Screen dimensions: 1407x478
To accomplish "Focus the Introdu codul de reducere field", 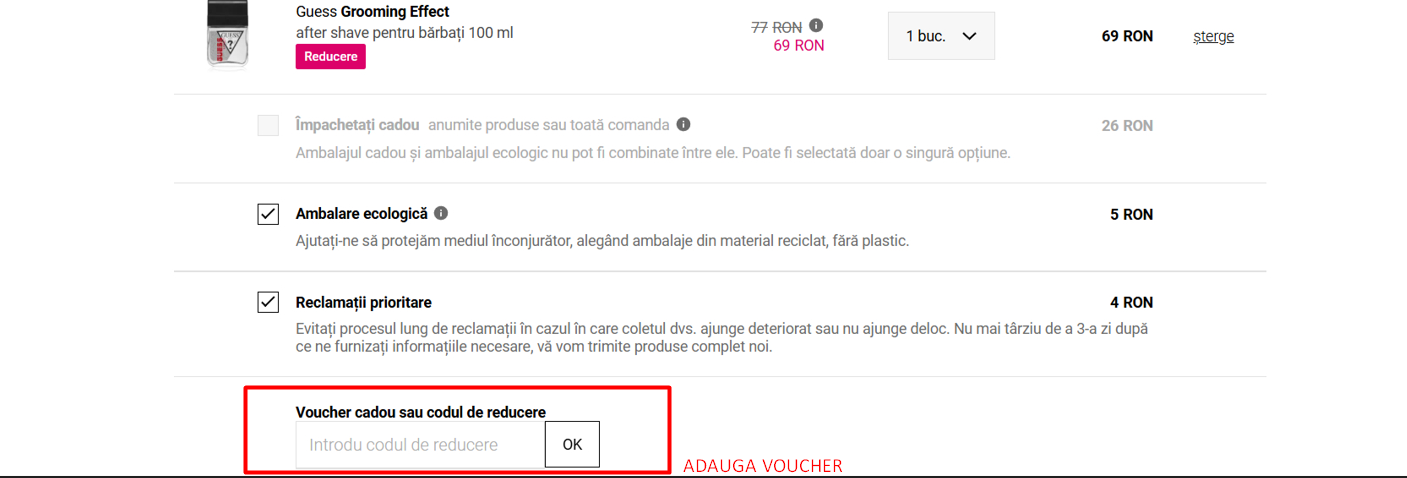I will coord(420,445).
